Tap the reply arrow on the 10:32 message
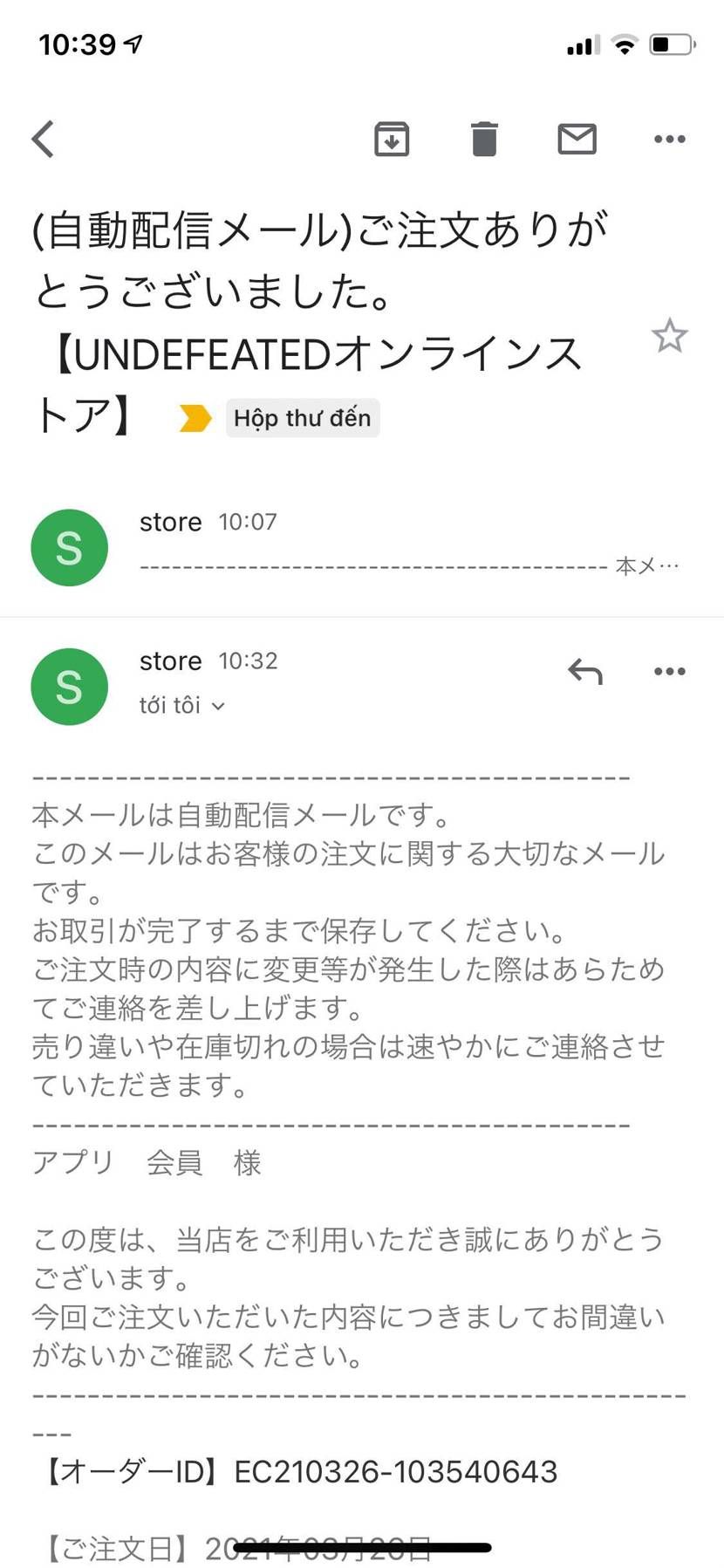Screen dimensions: 724x1568 (584, 671)
